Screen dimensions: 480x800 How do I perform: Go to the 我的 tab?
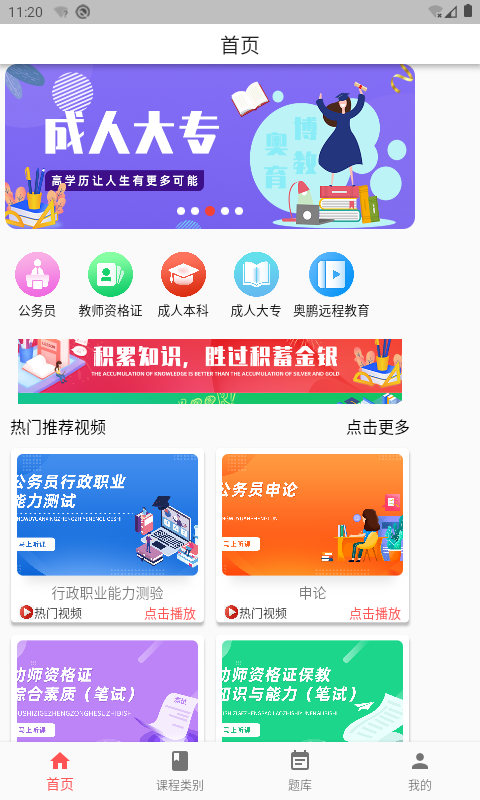(x=420, y=771)
